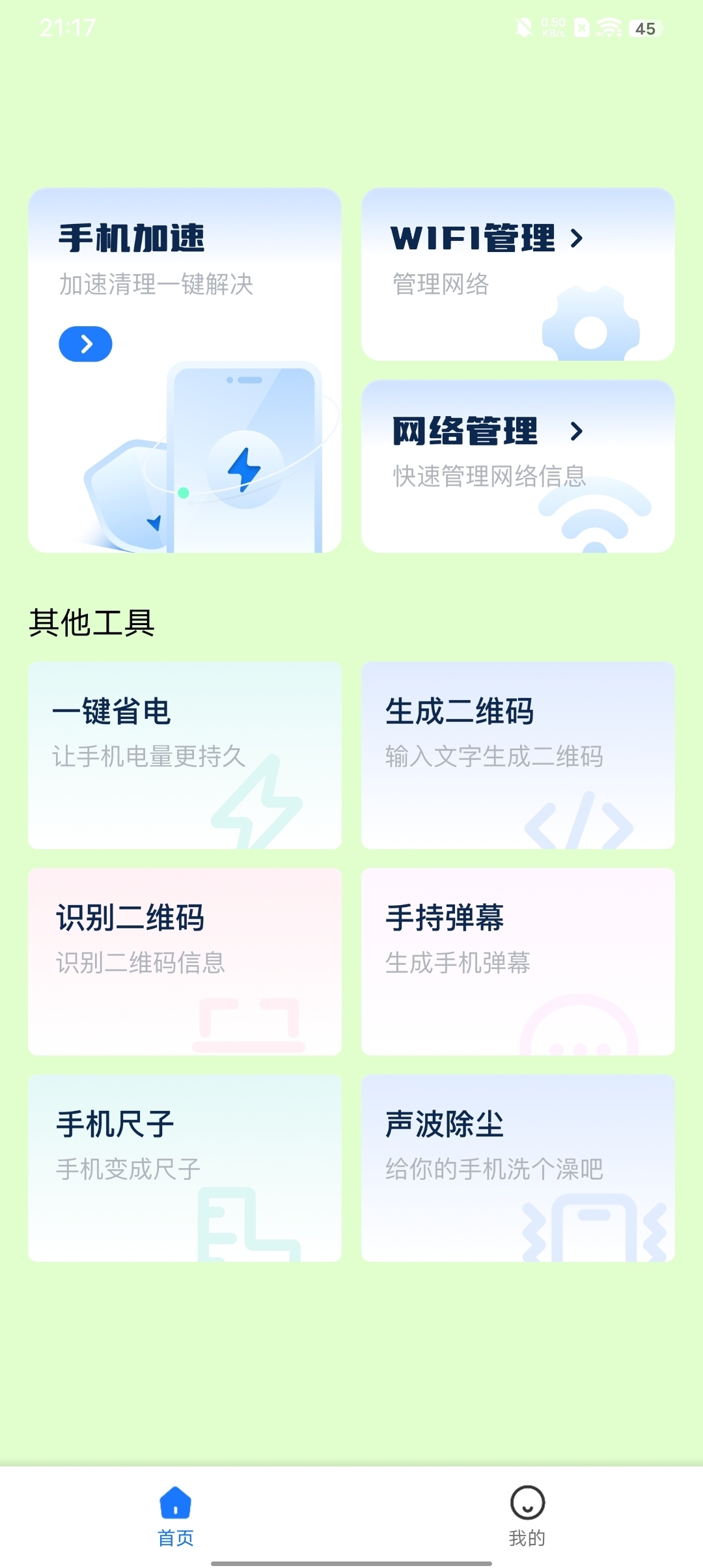Click the blue circular arrow button under 手机加速

click(x=85, y=343)
